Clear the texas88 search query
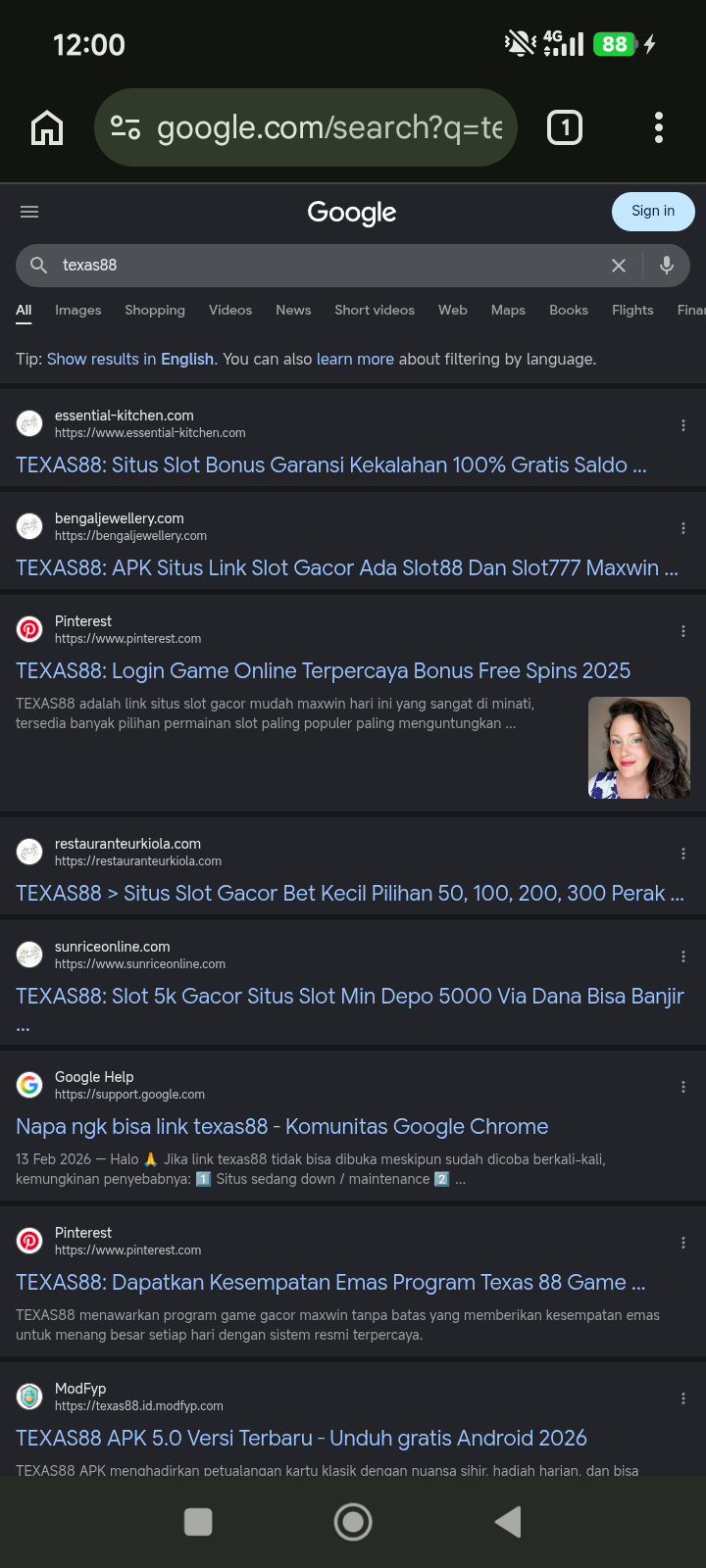The height and width of the screenshot is (1568, 706). click(x=619, y=266)
